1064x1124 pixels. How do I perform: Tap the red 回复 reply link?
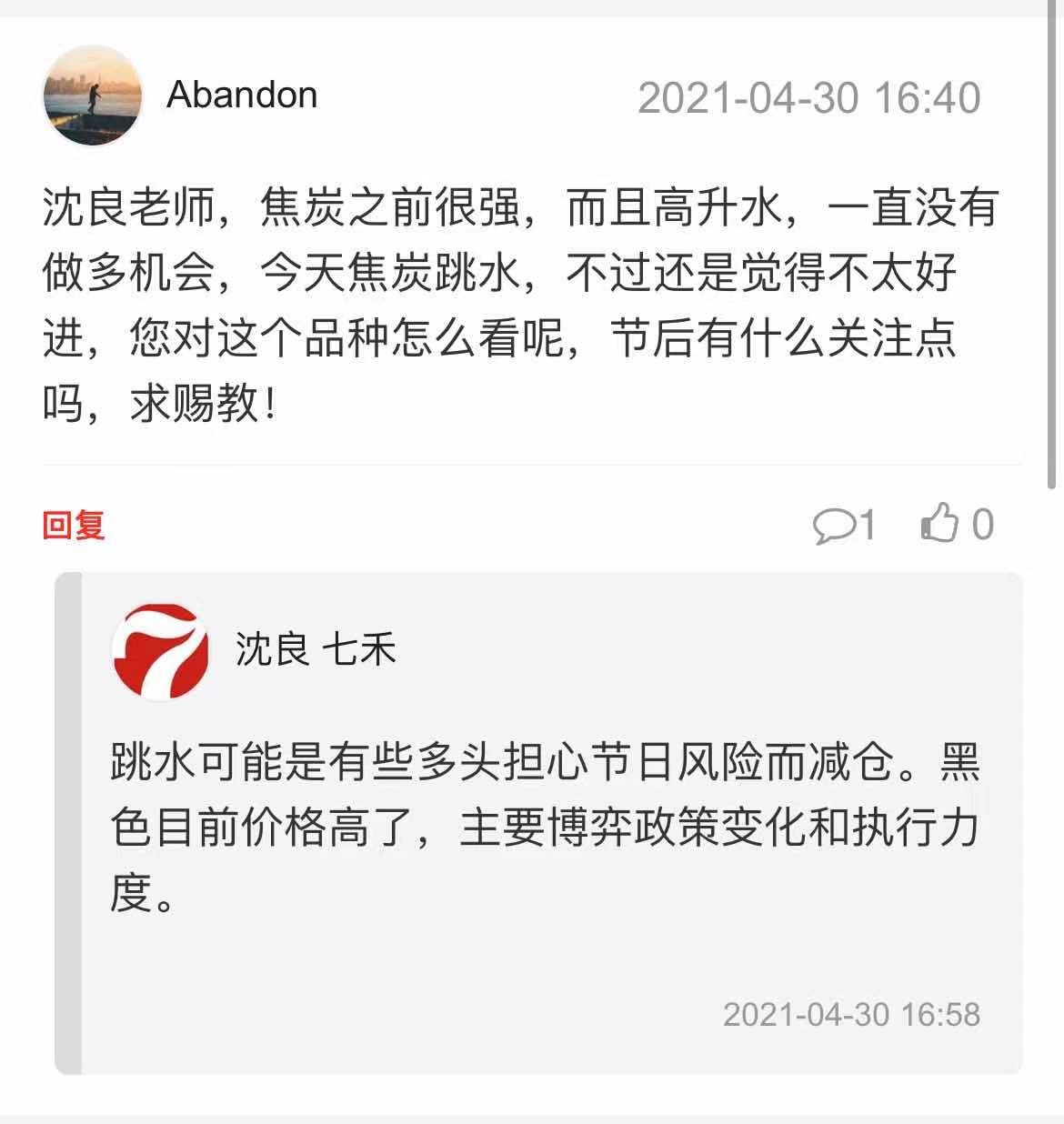point(74,526)
